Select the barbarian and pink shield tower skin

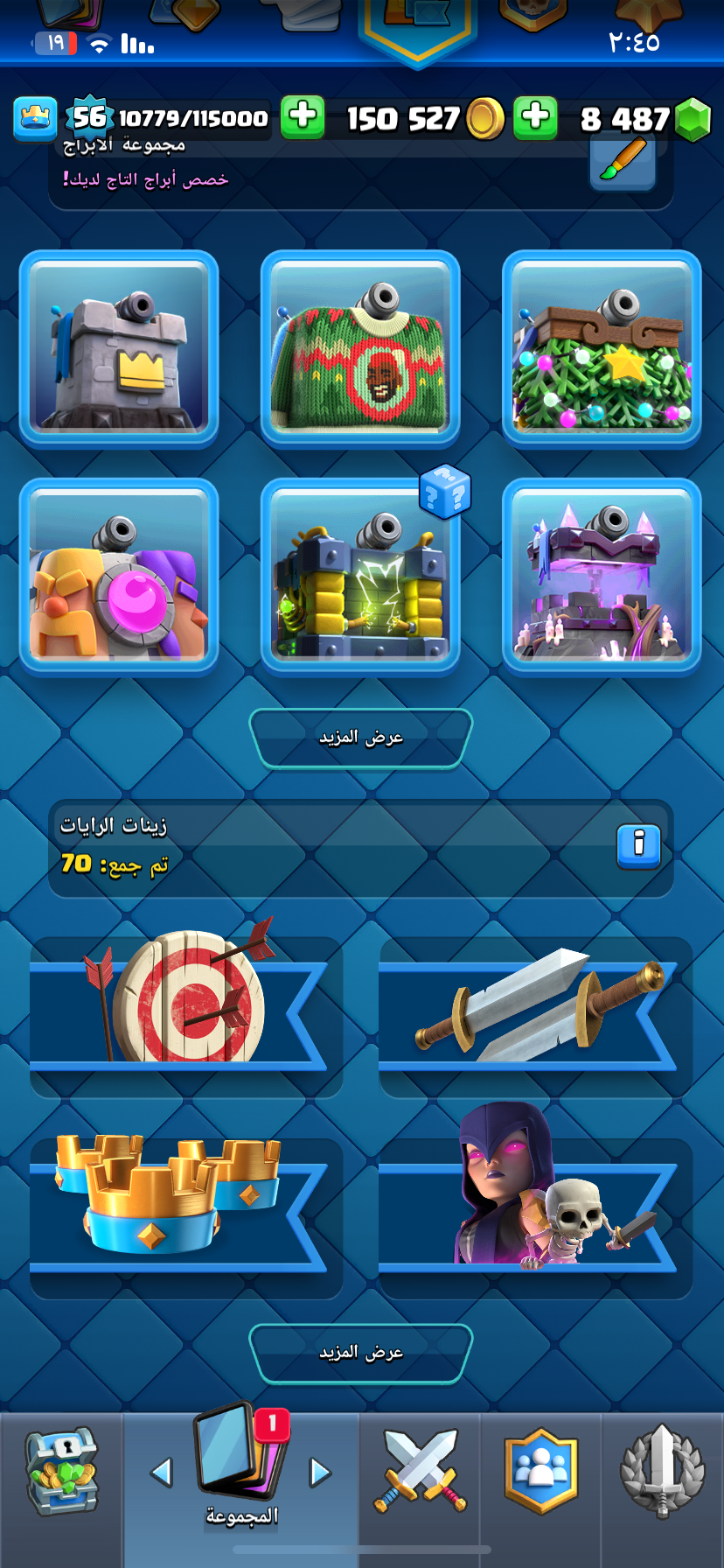(119, 576)
